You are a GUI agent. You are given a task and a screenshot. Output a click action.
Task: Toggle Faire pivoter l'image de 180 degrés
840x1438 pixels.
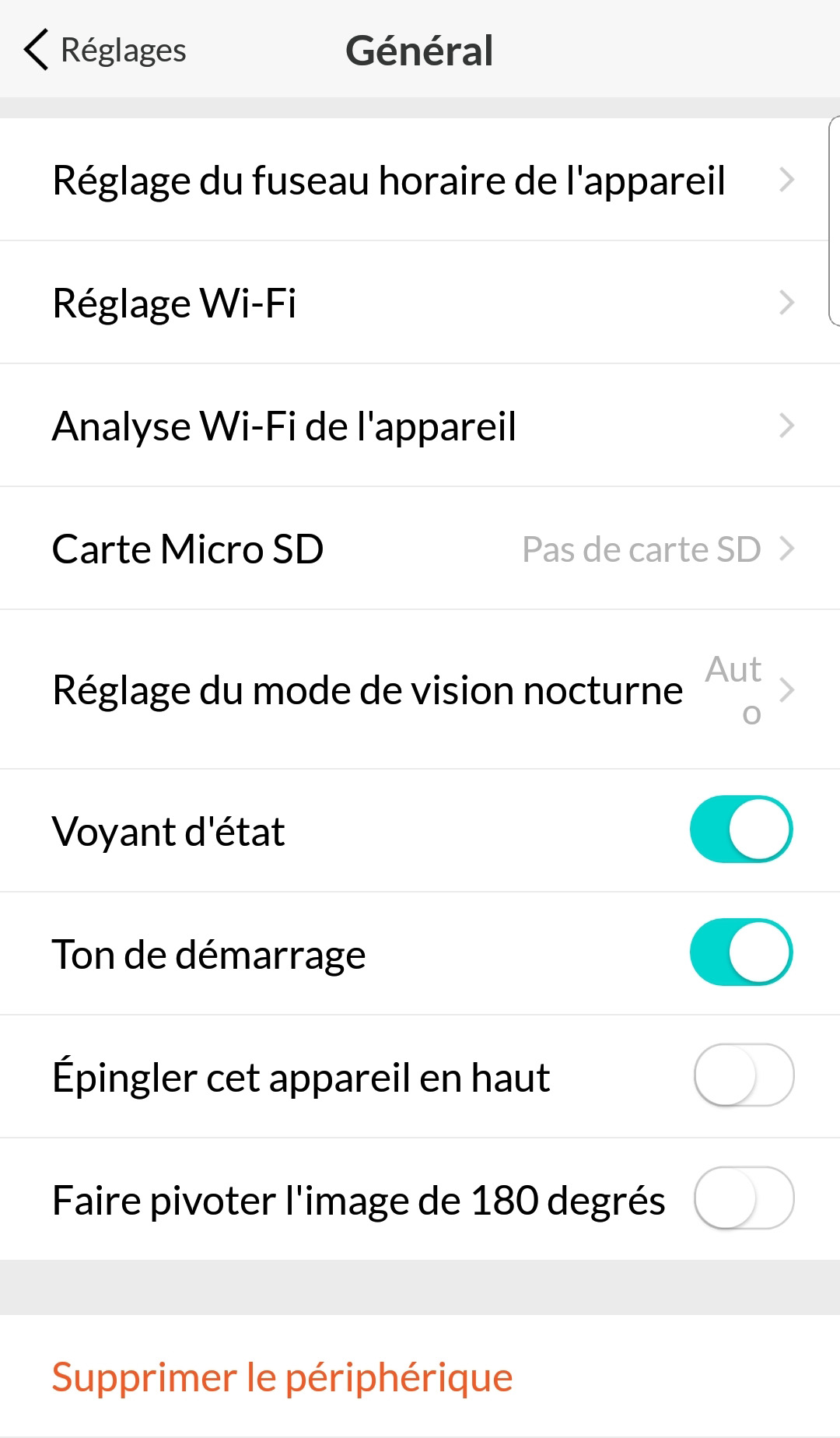744,1198
